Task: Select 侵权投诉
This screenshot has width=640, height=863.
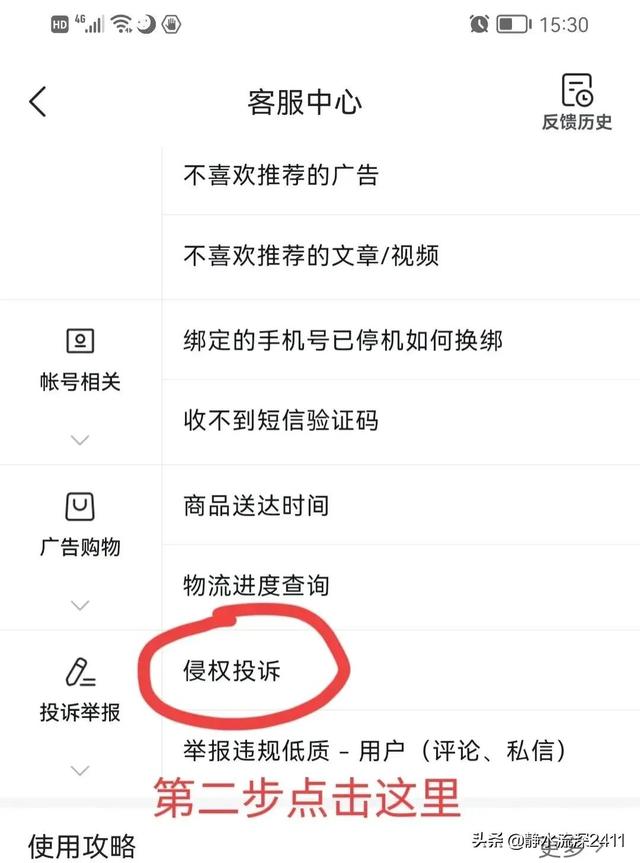Action: (232, 671)
